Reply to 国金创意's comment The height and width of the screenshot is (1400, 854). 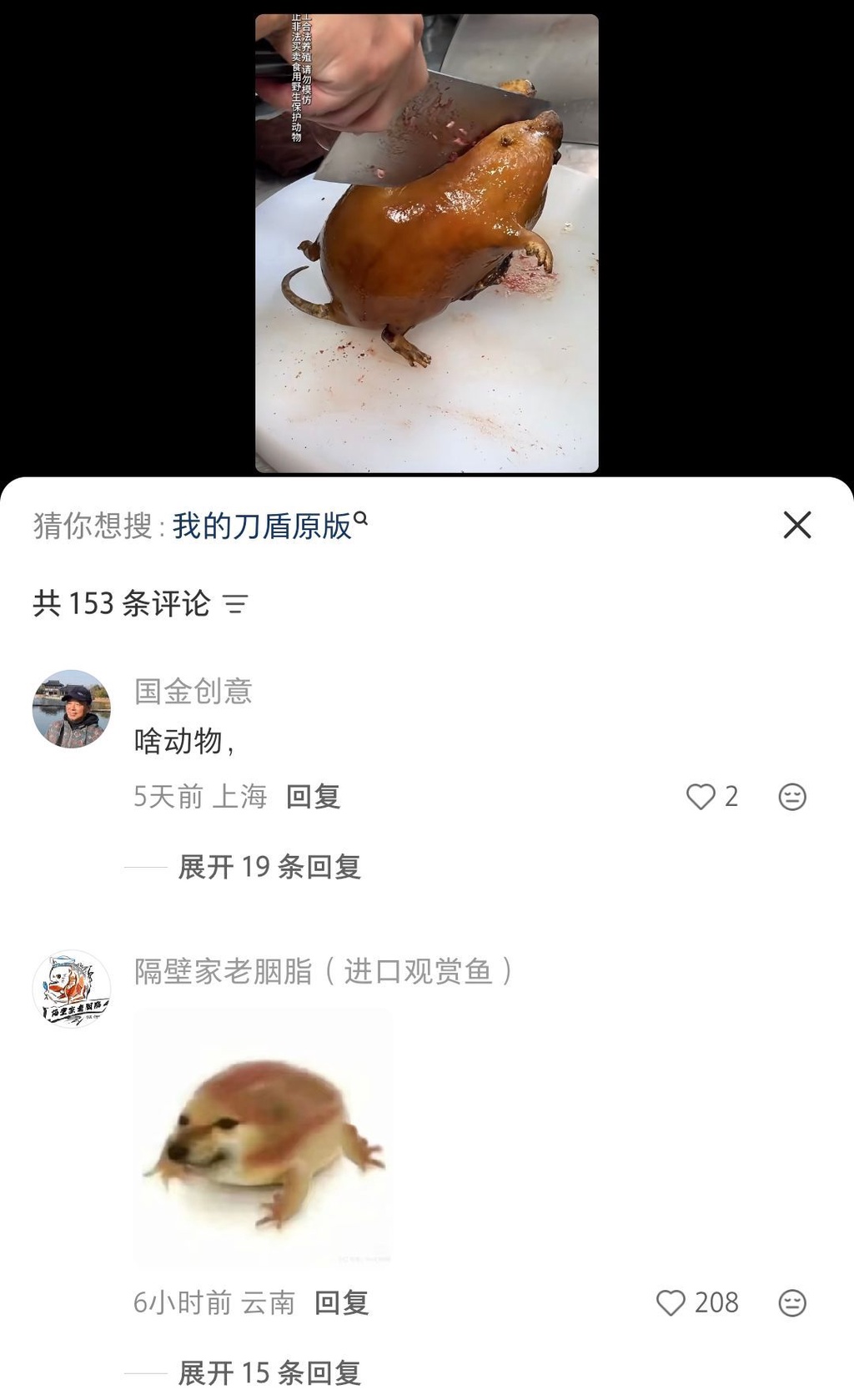click(x=313, y=797)
